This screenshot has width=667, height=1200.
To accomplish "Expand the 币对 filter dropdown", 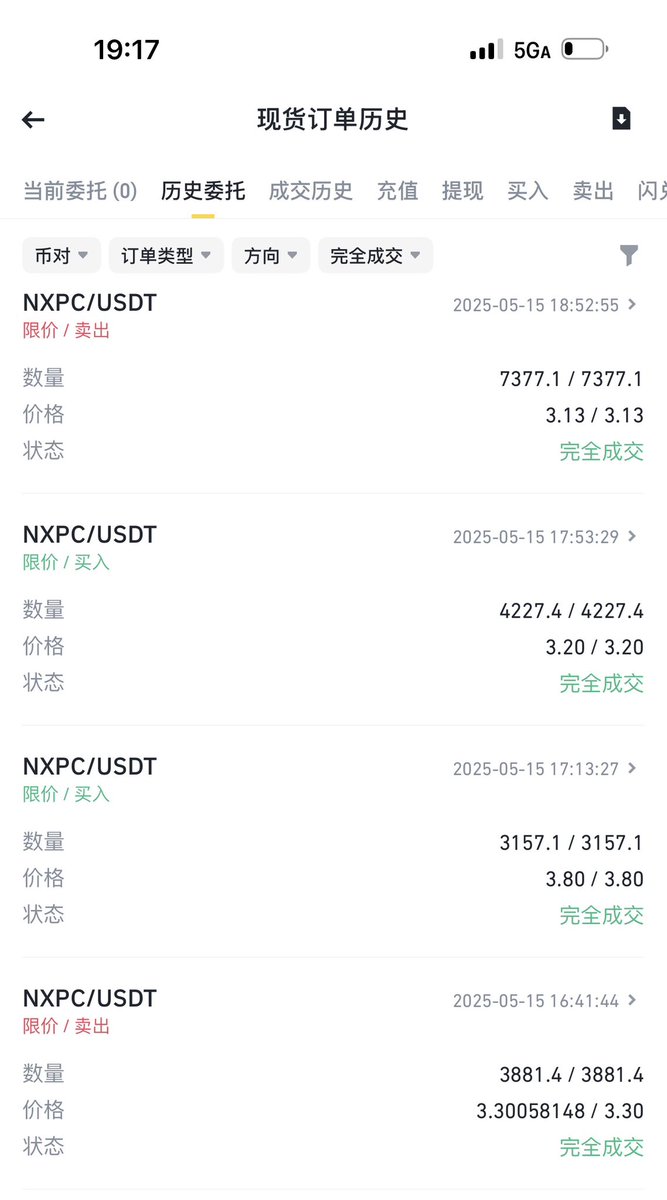I will (61, 256).
